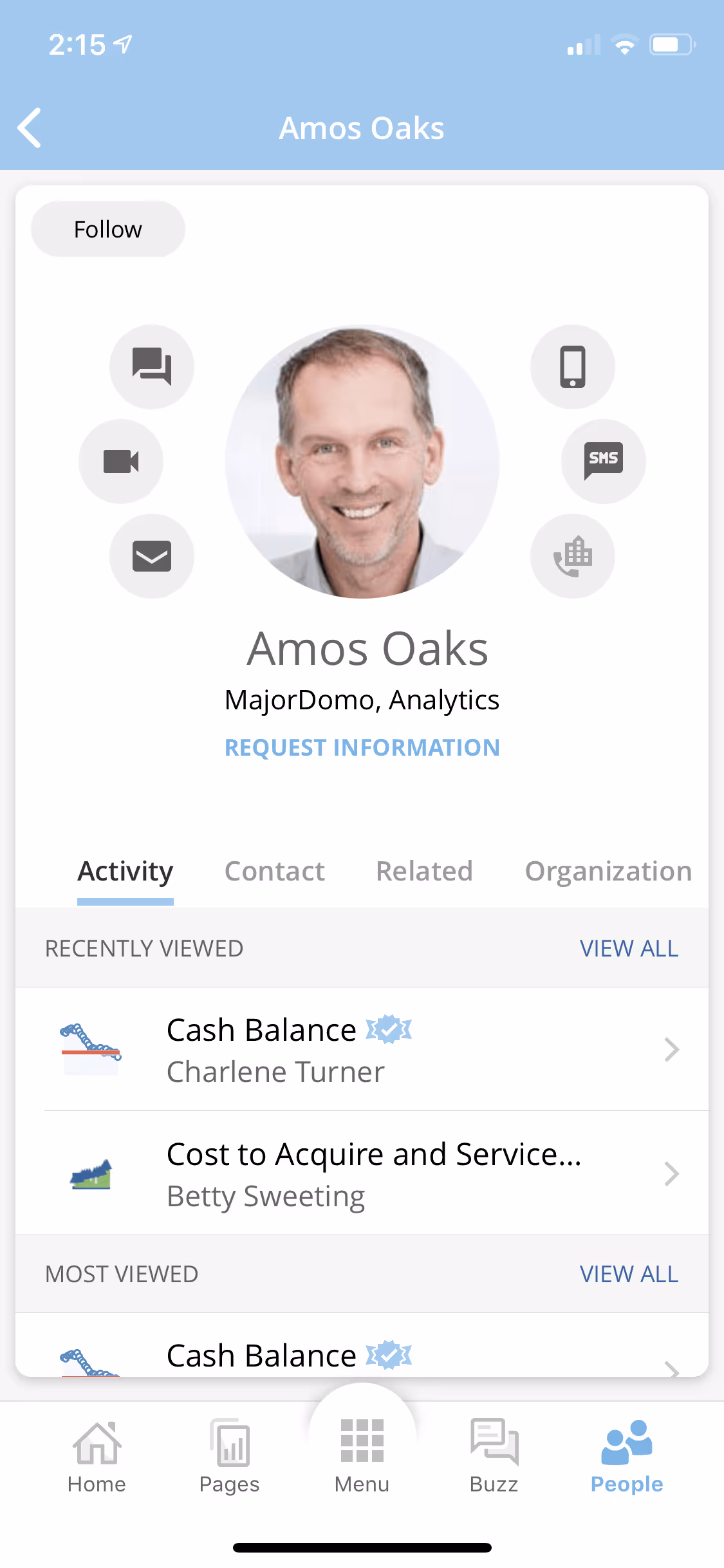Switch to the Contact tab
This screenshot has height=1568, width=724.
pyautogui.click(x=275, y=872)
